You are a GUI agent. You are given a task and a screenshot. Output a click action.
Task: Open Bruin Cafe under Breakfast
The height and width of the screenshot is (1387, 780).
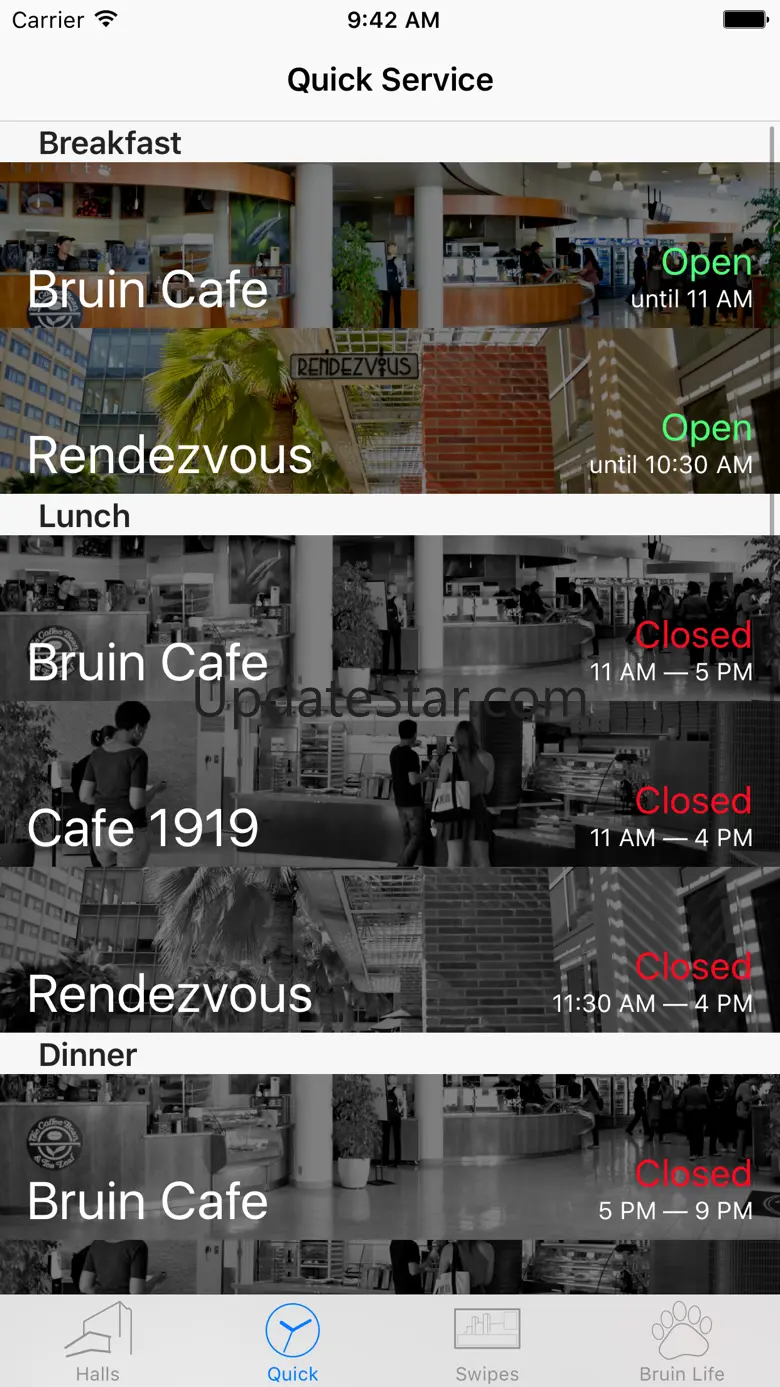[390, 245]
